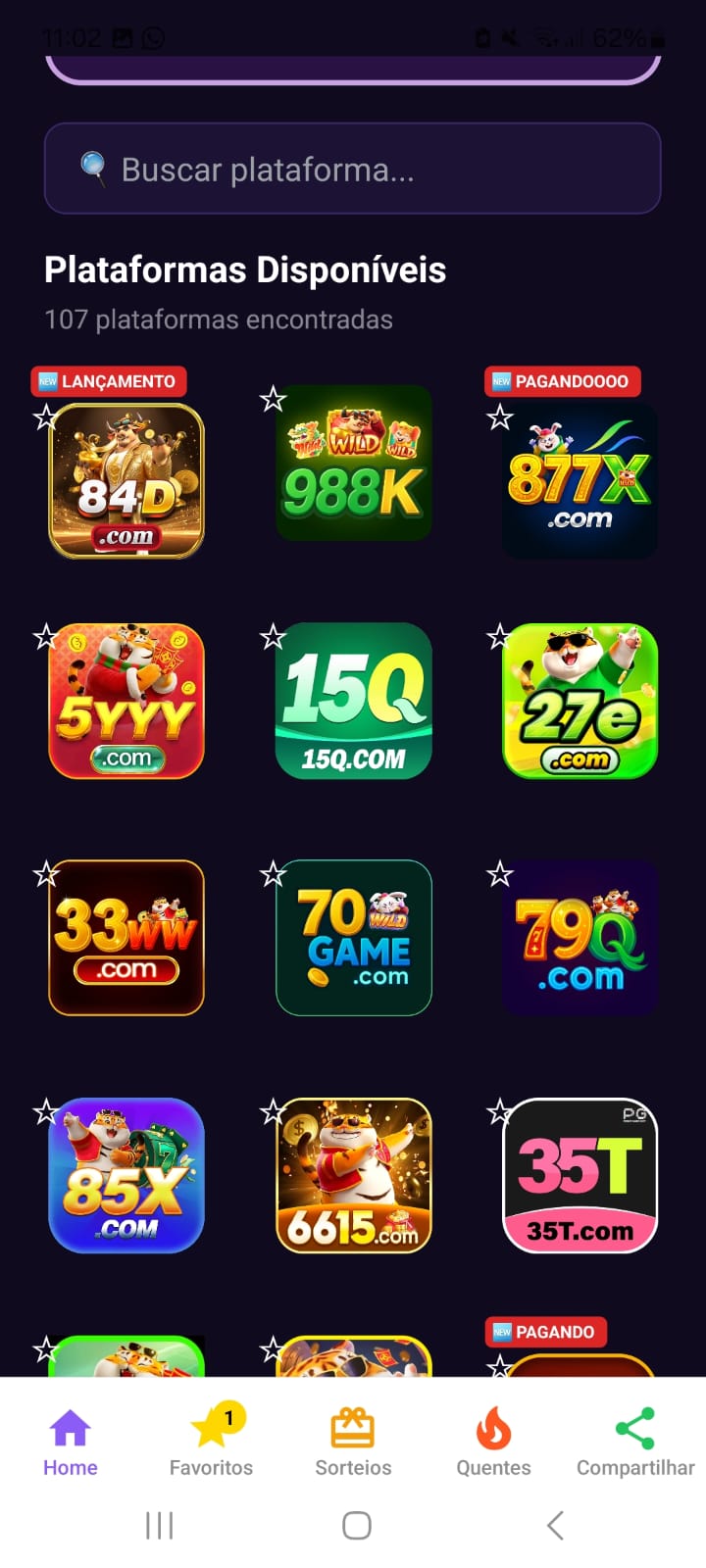Image resolution: width=706 pixels, height=1568 pixels.
Task: Open the 5YYY.com platform tile
Action: (126, 702)
